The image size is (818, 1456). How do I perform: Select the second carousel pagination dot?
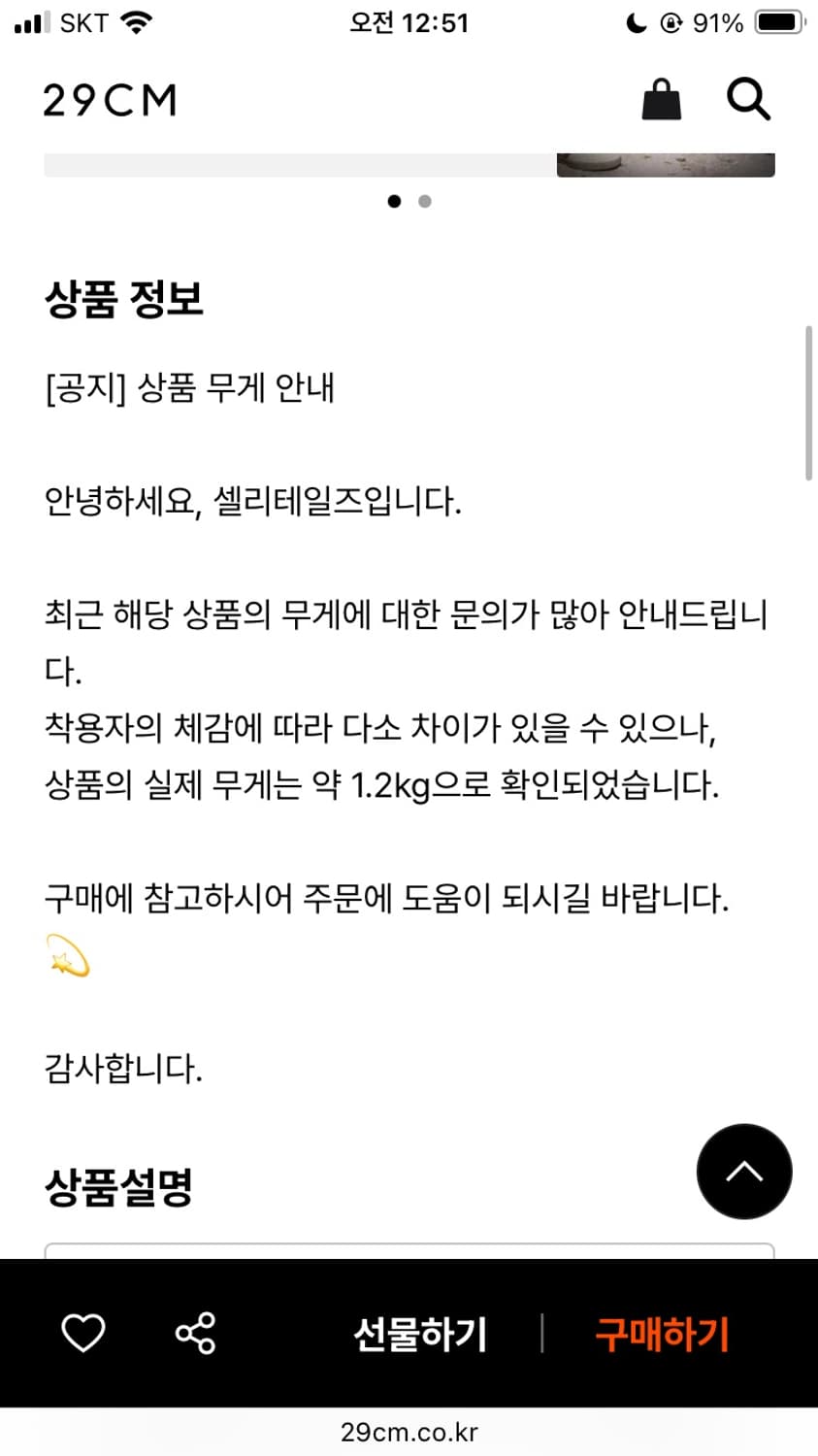[424, 202]
